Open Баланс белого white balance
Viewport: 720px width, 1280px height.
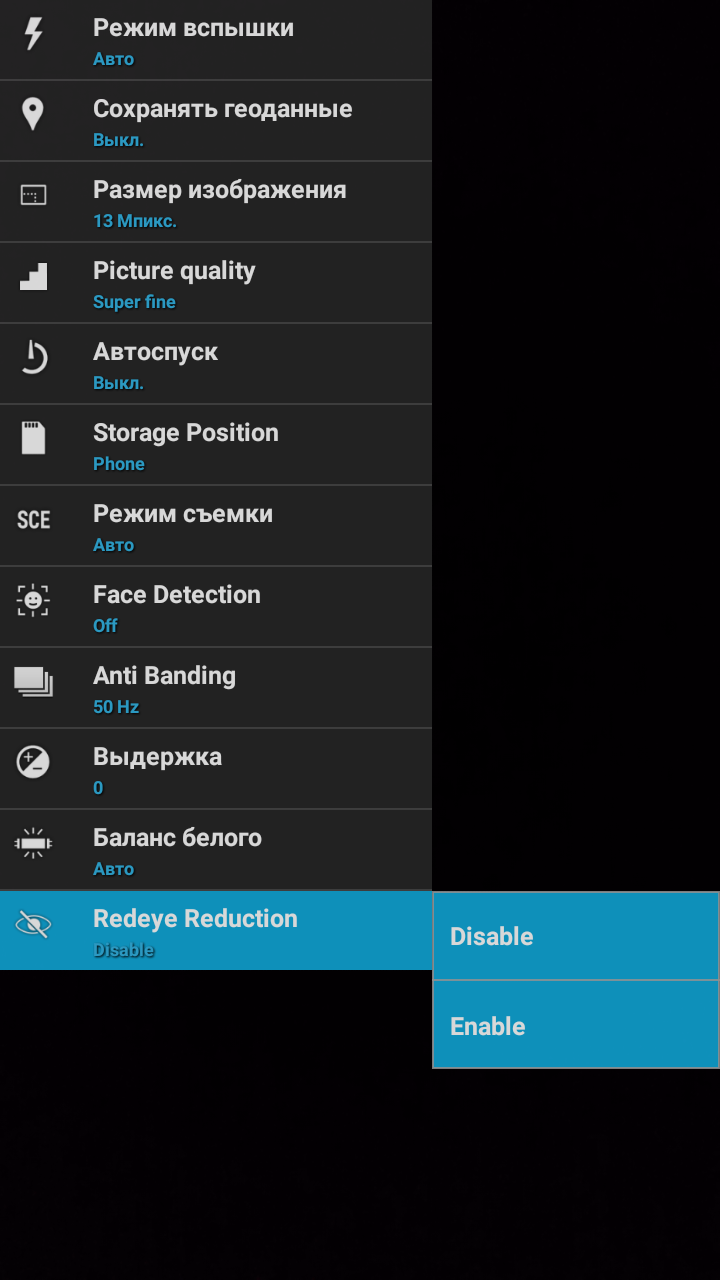[216, 850]
